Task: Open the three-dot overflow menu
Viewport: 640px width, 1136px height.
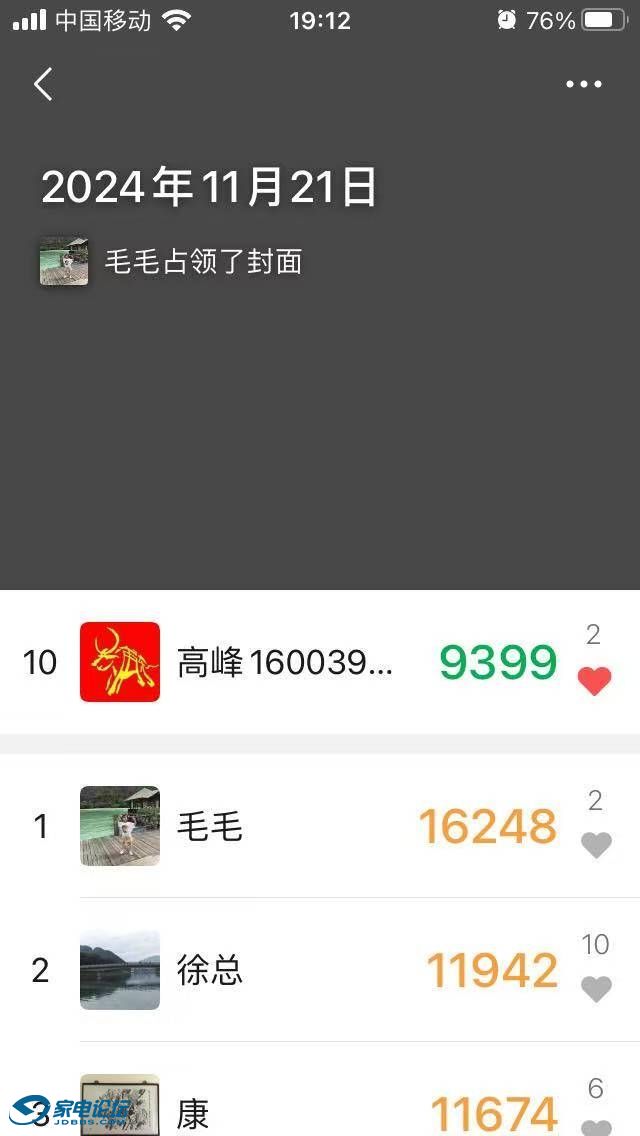Action: point(584,85)
